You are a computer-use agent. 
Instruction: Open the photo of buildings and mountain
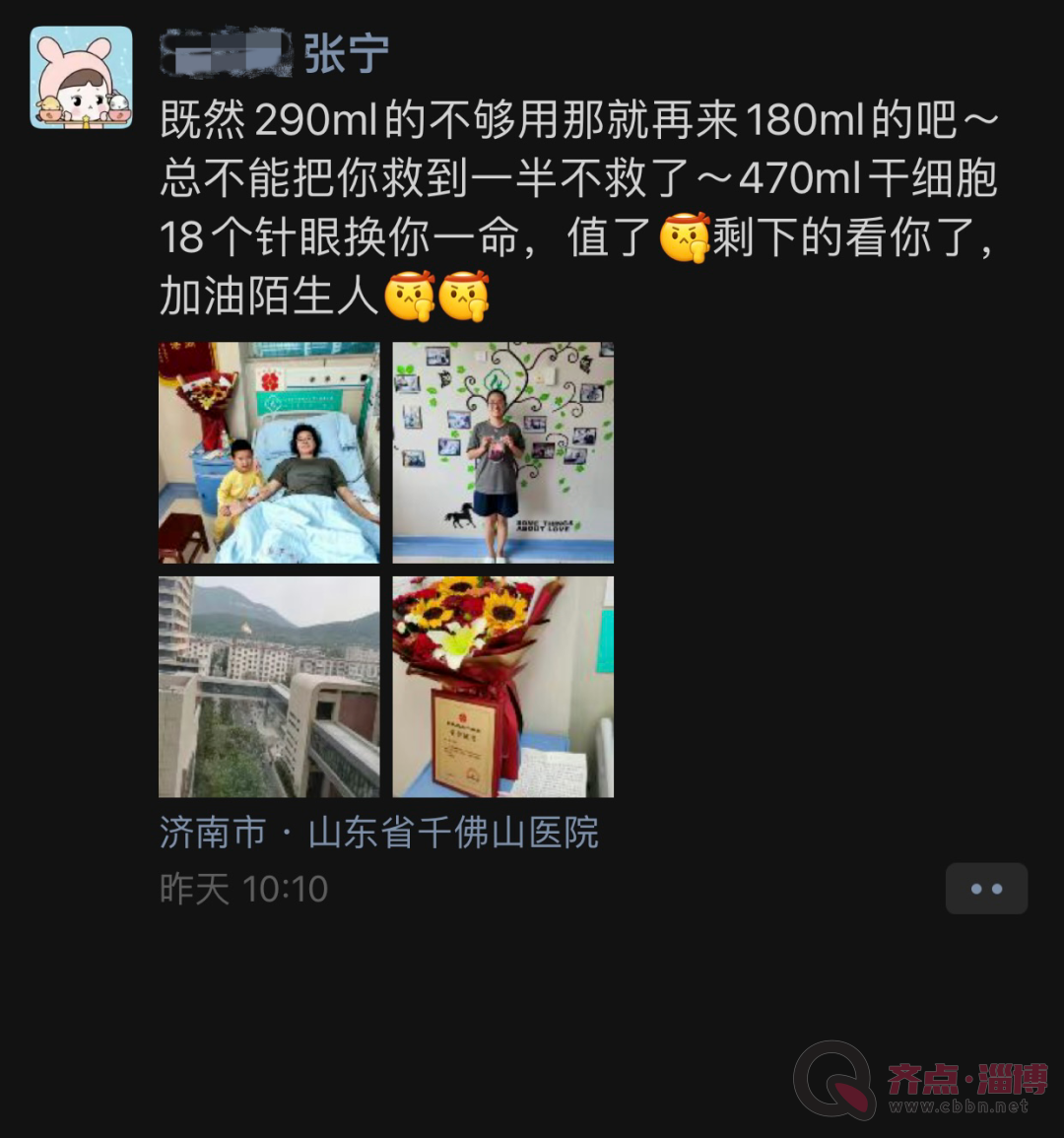[269, 687]
